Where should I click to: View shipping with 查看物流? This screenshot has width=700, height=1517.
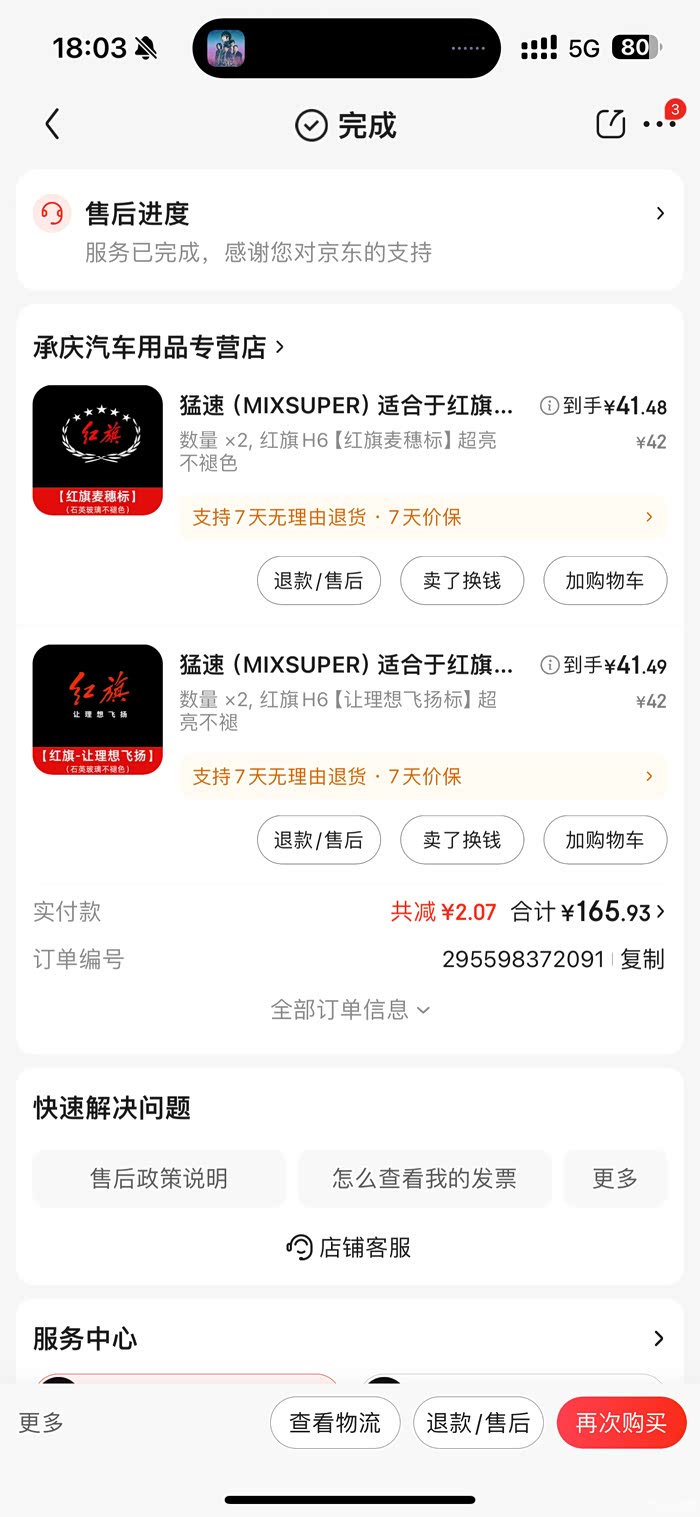tap(335, 1423)
